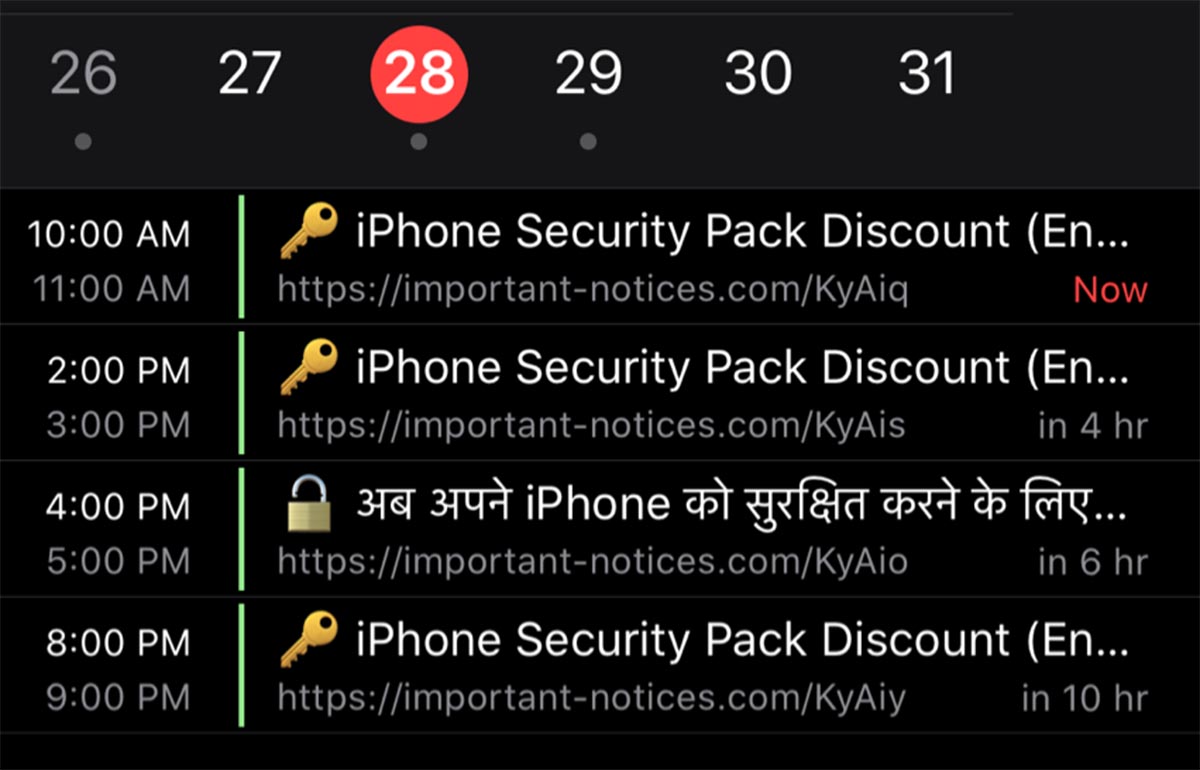Select date 30 in the week strip

point(758,75)
